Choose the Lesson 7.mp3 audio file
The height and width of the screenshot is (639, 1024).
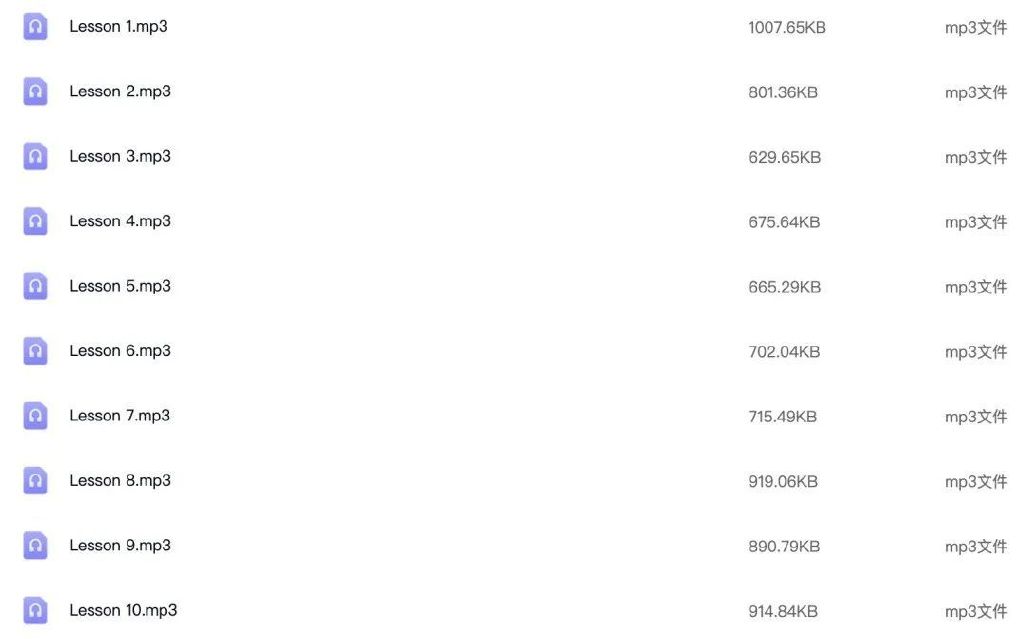[119, 415]
